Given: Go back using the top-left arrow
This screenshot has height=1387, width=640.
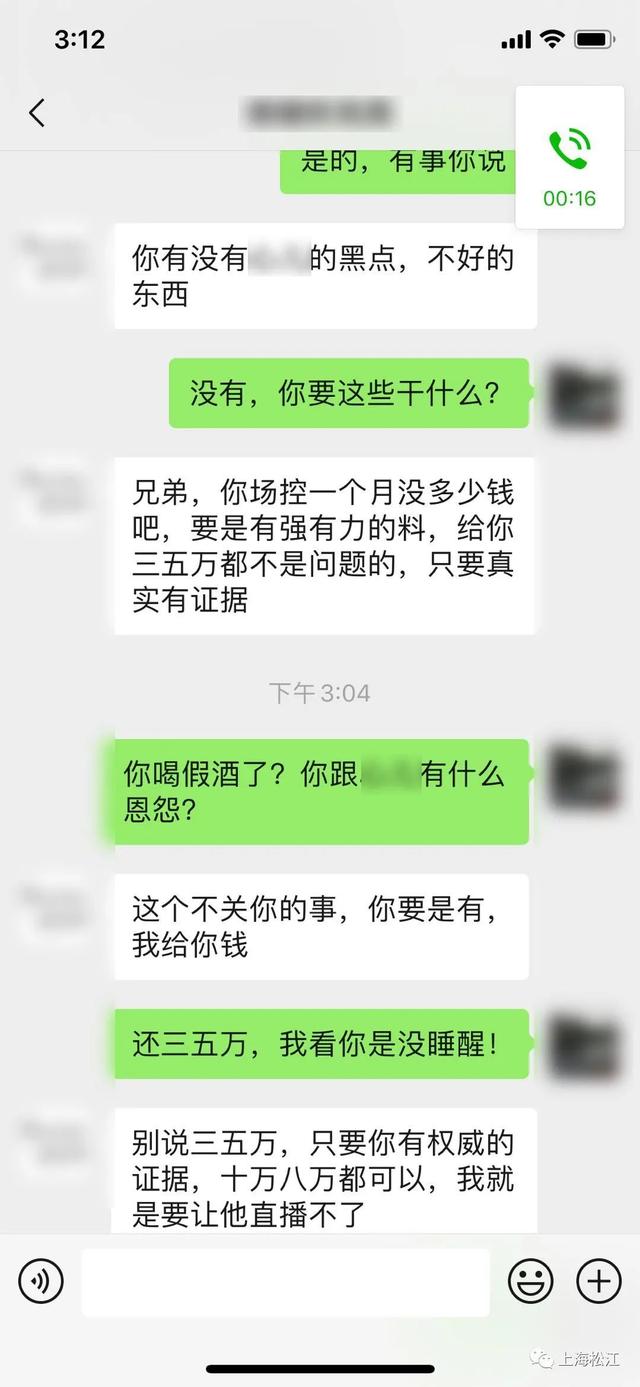Looking at the screenshot, I should coord(37,113).
